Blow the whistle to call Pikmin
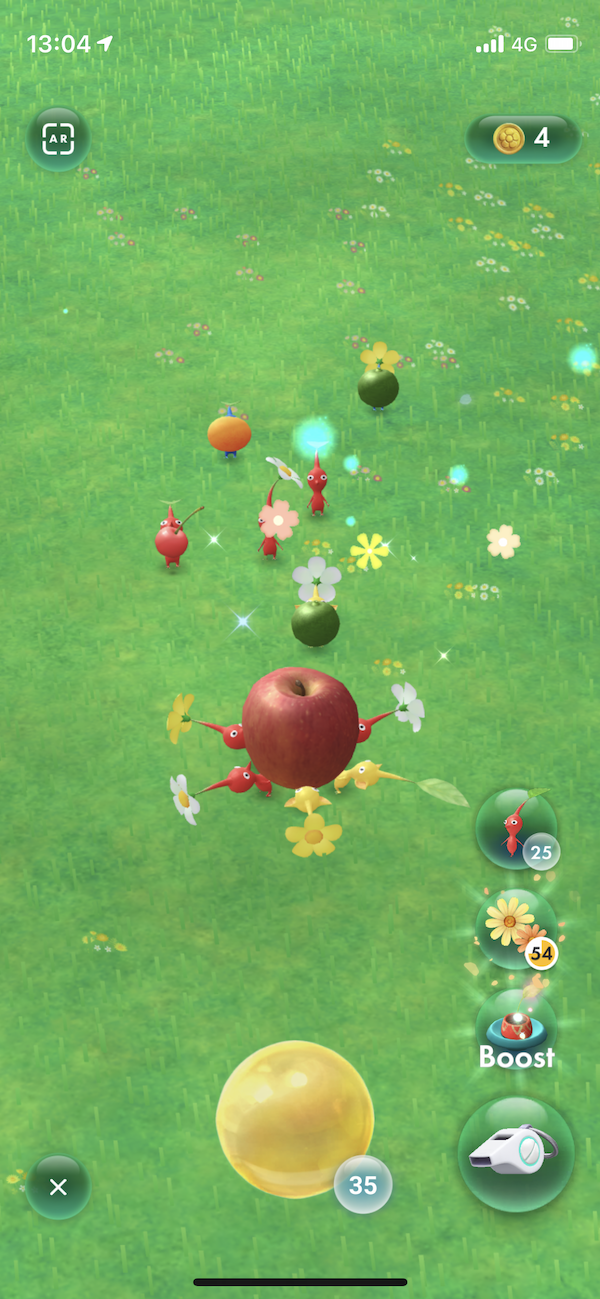The width and height of the screenshot is (600, 1299). click(516, 1154)
